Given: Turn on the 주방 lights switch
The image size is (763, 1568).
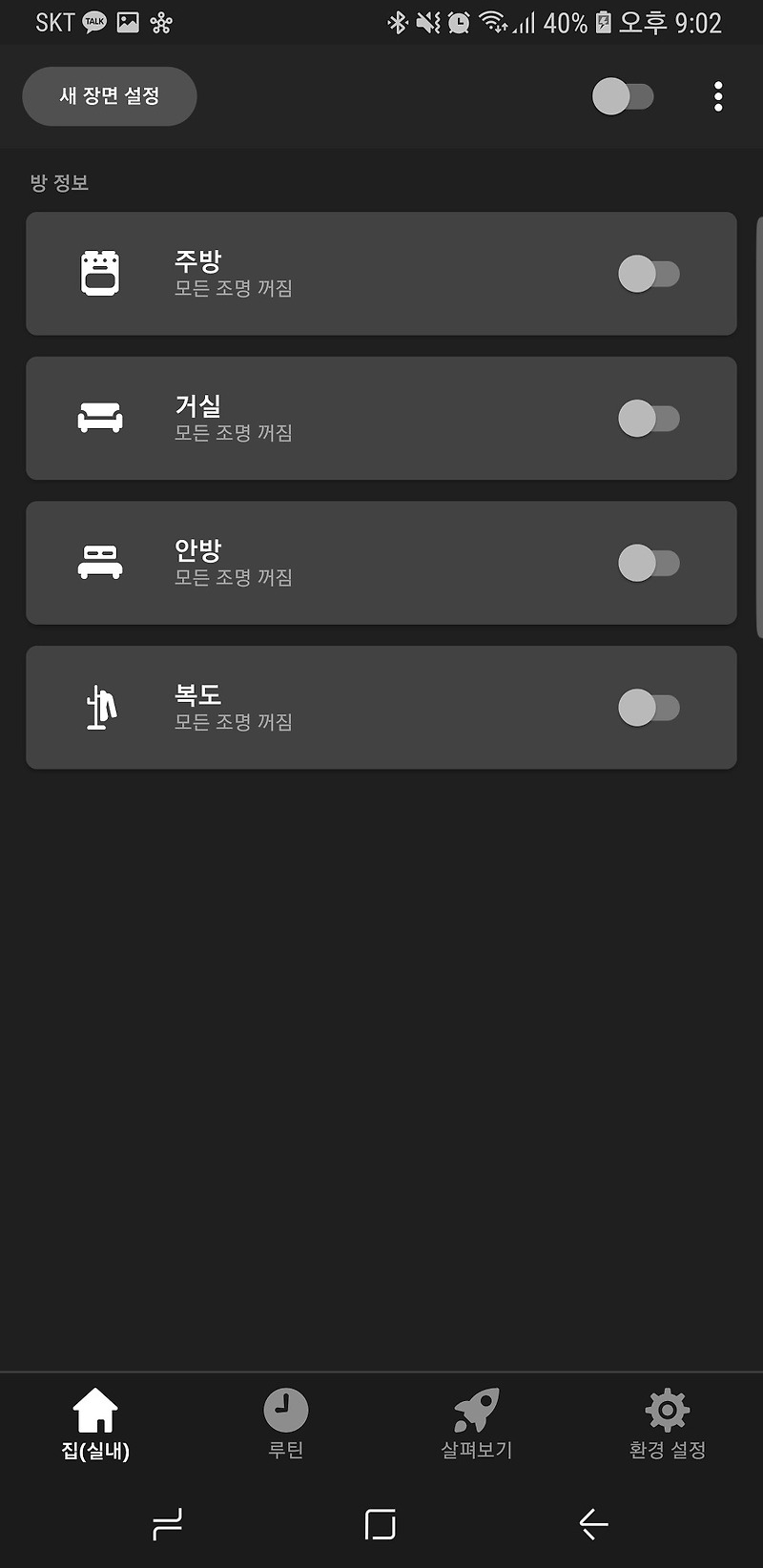Looking at the screenshot, I should tap(649, 274).
